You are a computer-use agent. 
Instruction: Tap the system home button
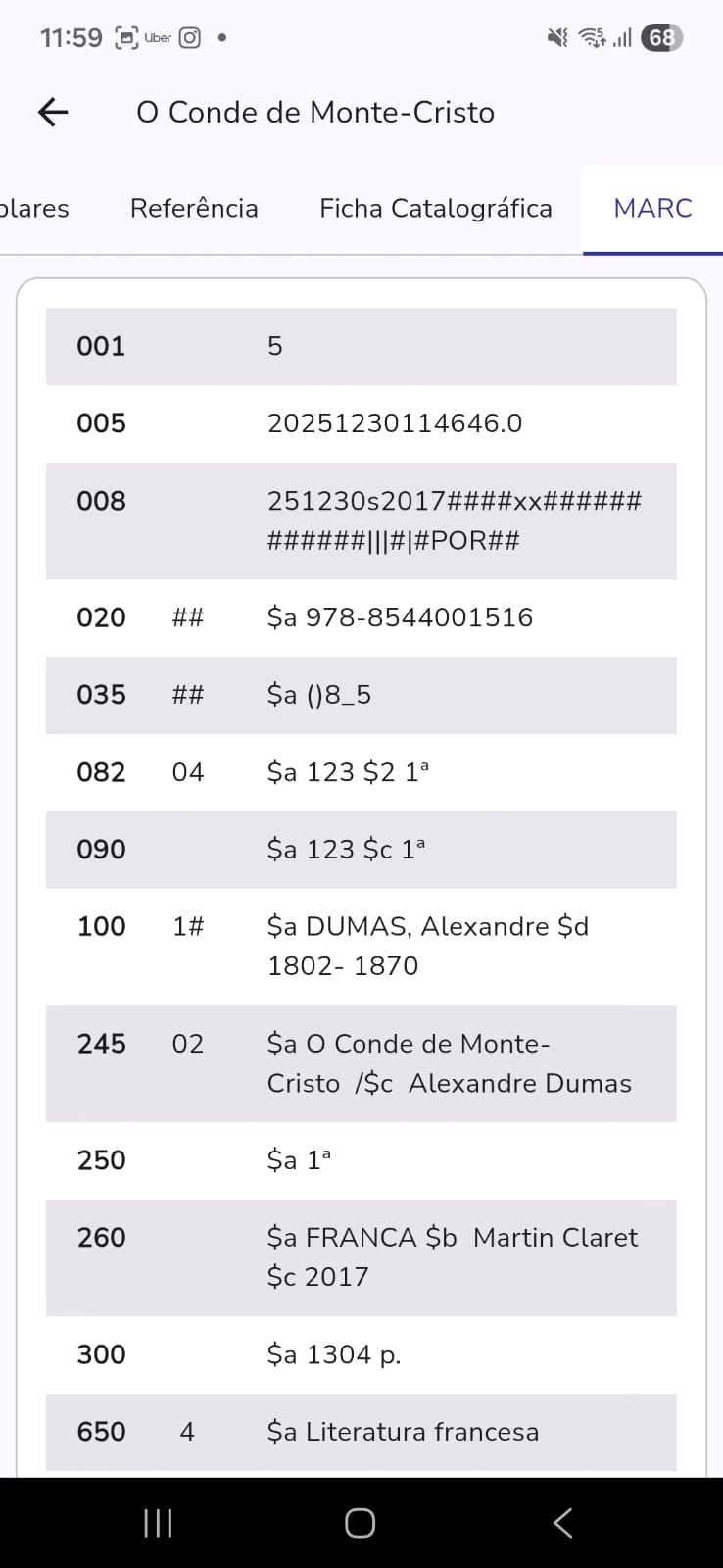click(360, 1523)
